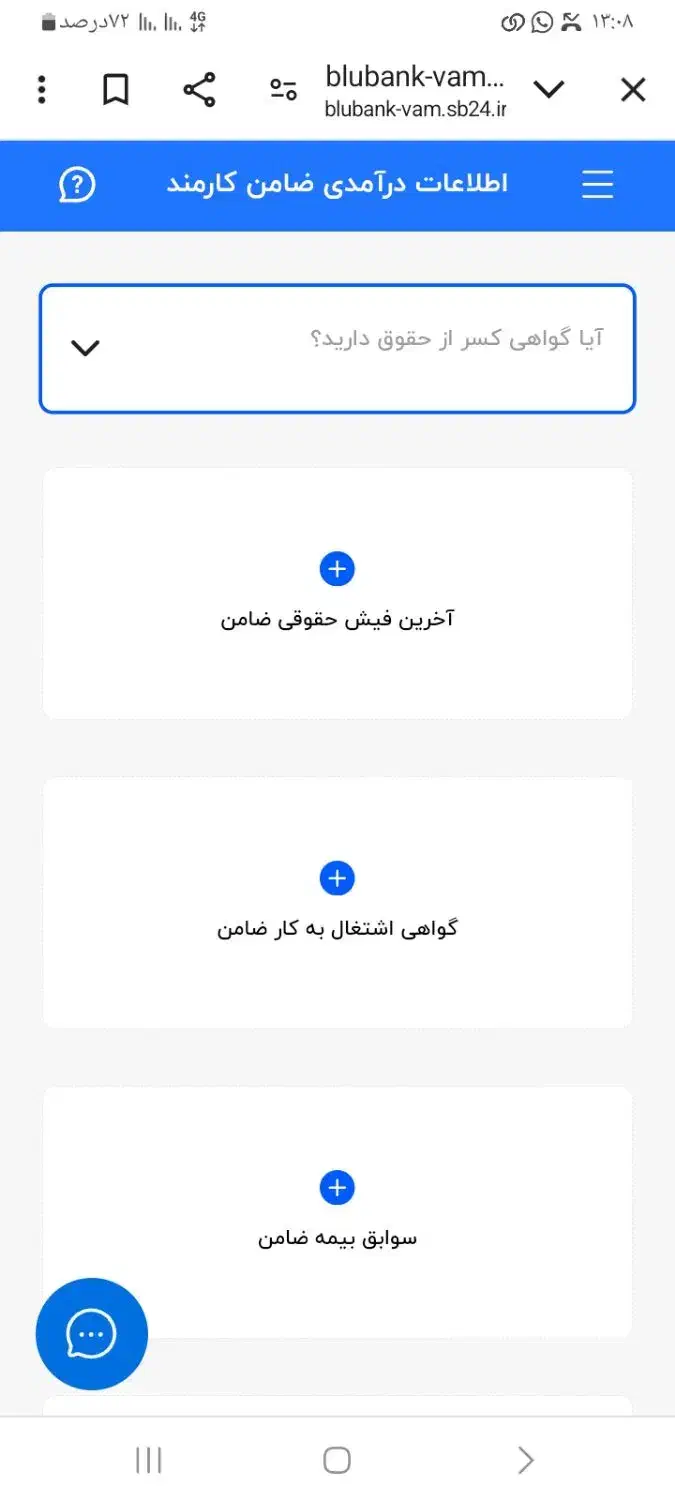The height and width of the screenshot is (1500, 675).
Task: Add آخرین فیش حقوقی ضامن document
Action: 337,569
